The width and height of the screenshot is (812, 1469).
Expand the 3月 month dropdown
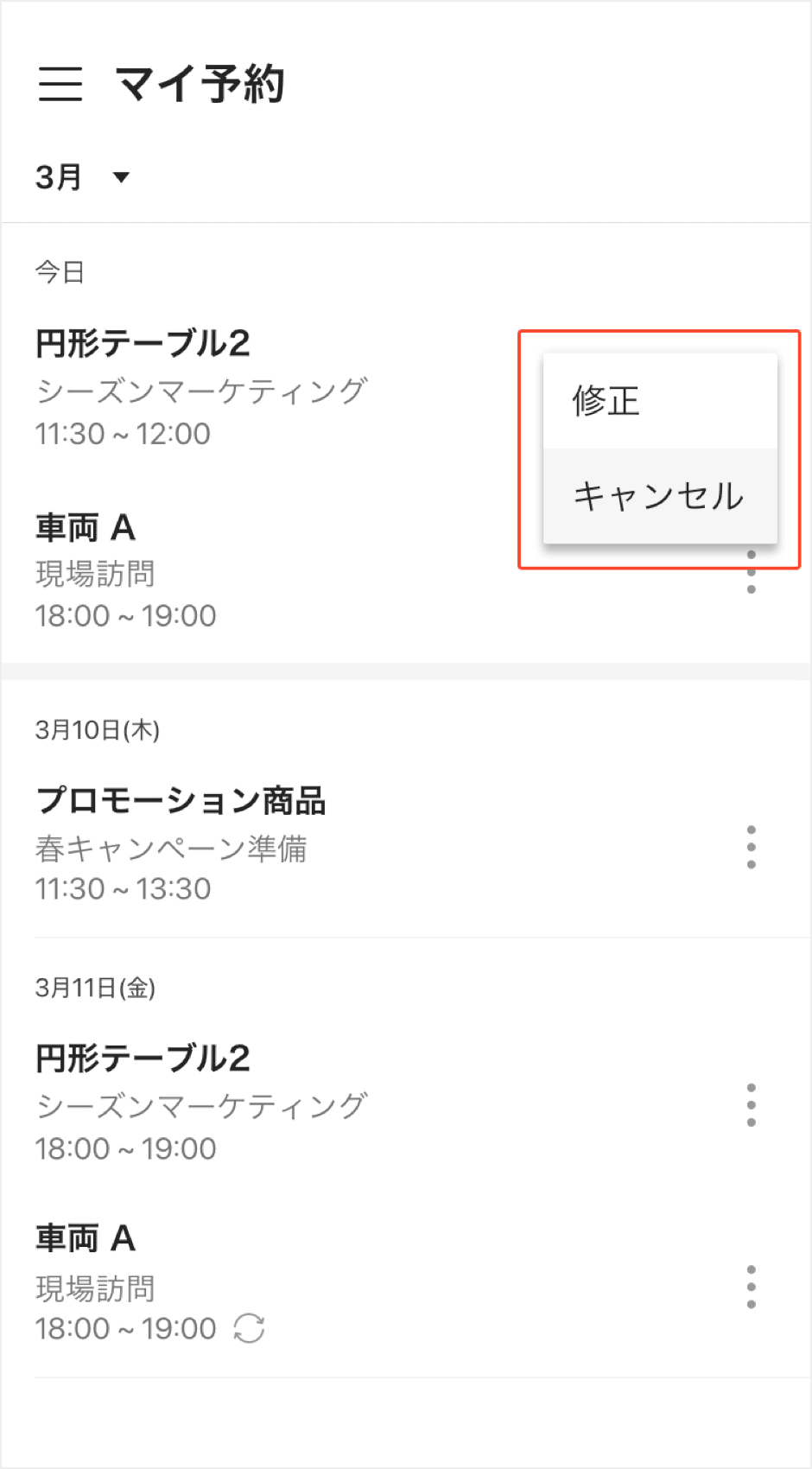(x=83, y=177)
